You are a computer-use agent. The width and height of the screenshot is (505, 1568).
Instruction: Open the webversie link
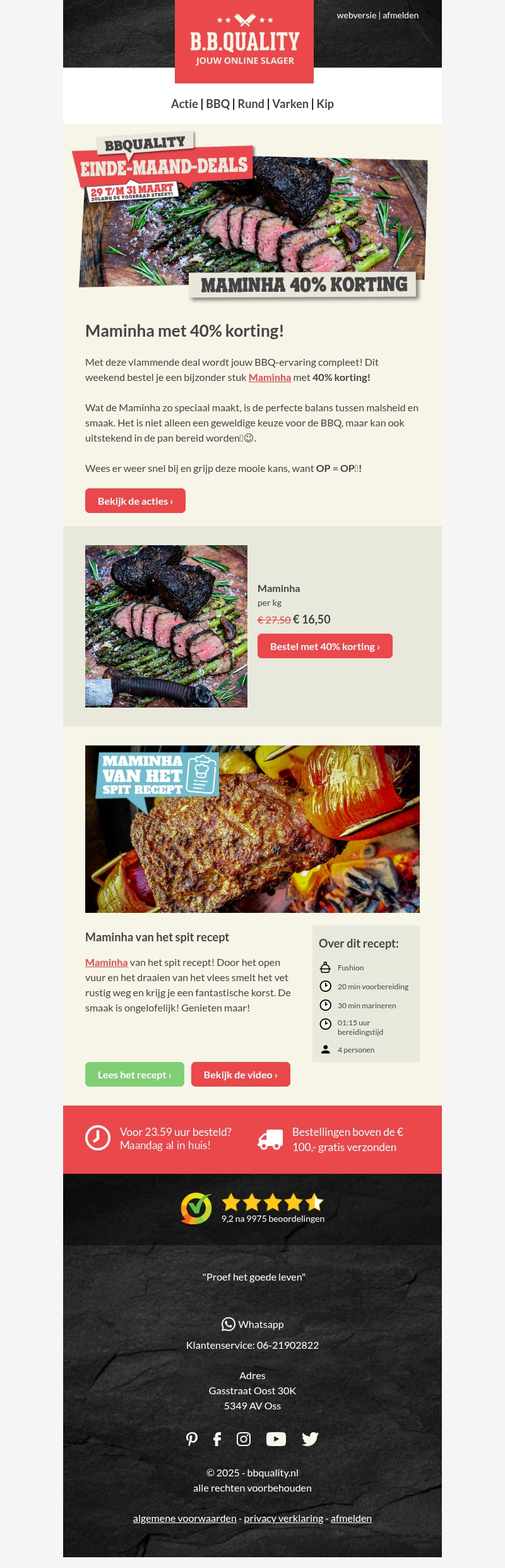click(356, 15)
